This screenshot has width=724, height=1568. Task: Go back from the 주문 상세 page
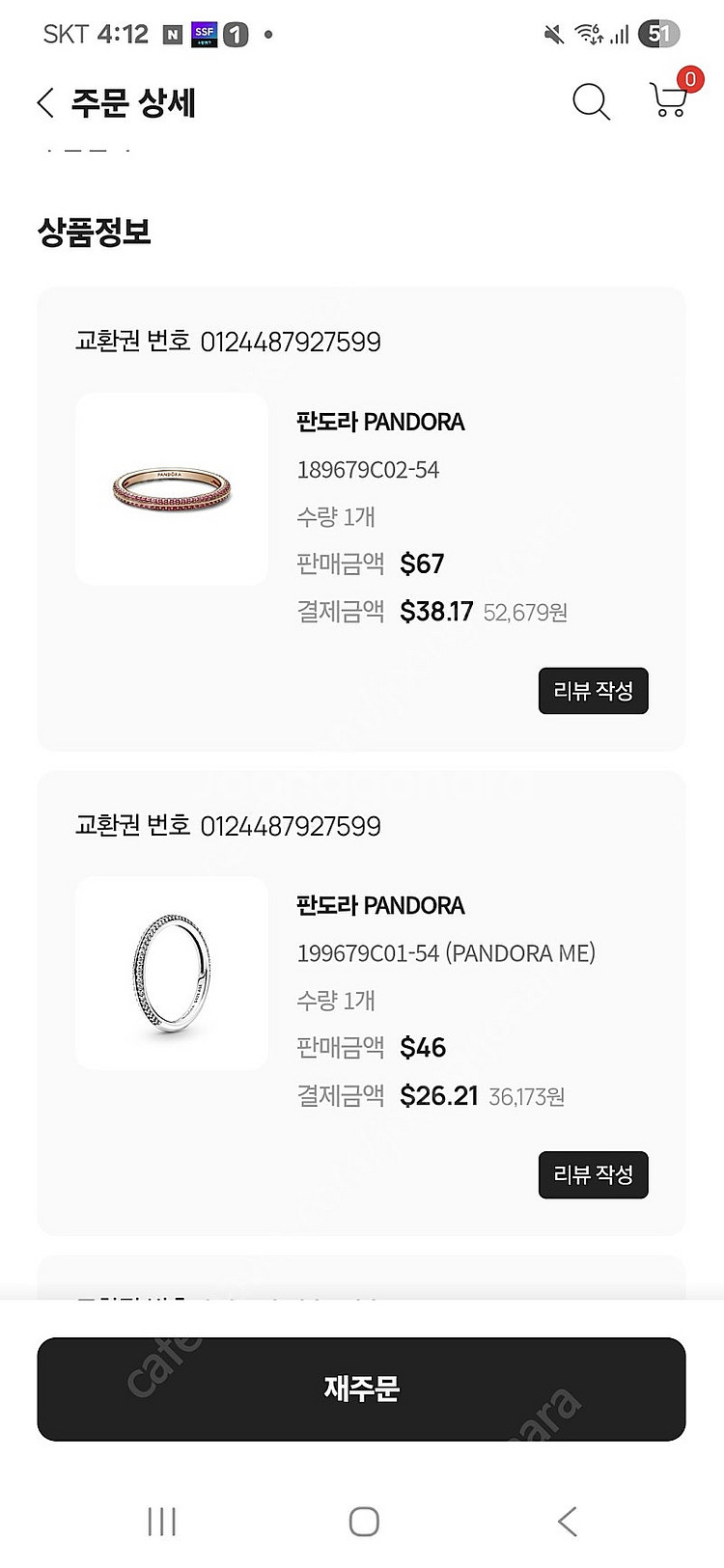[x=45, y=103]
